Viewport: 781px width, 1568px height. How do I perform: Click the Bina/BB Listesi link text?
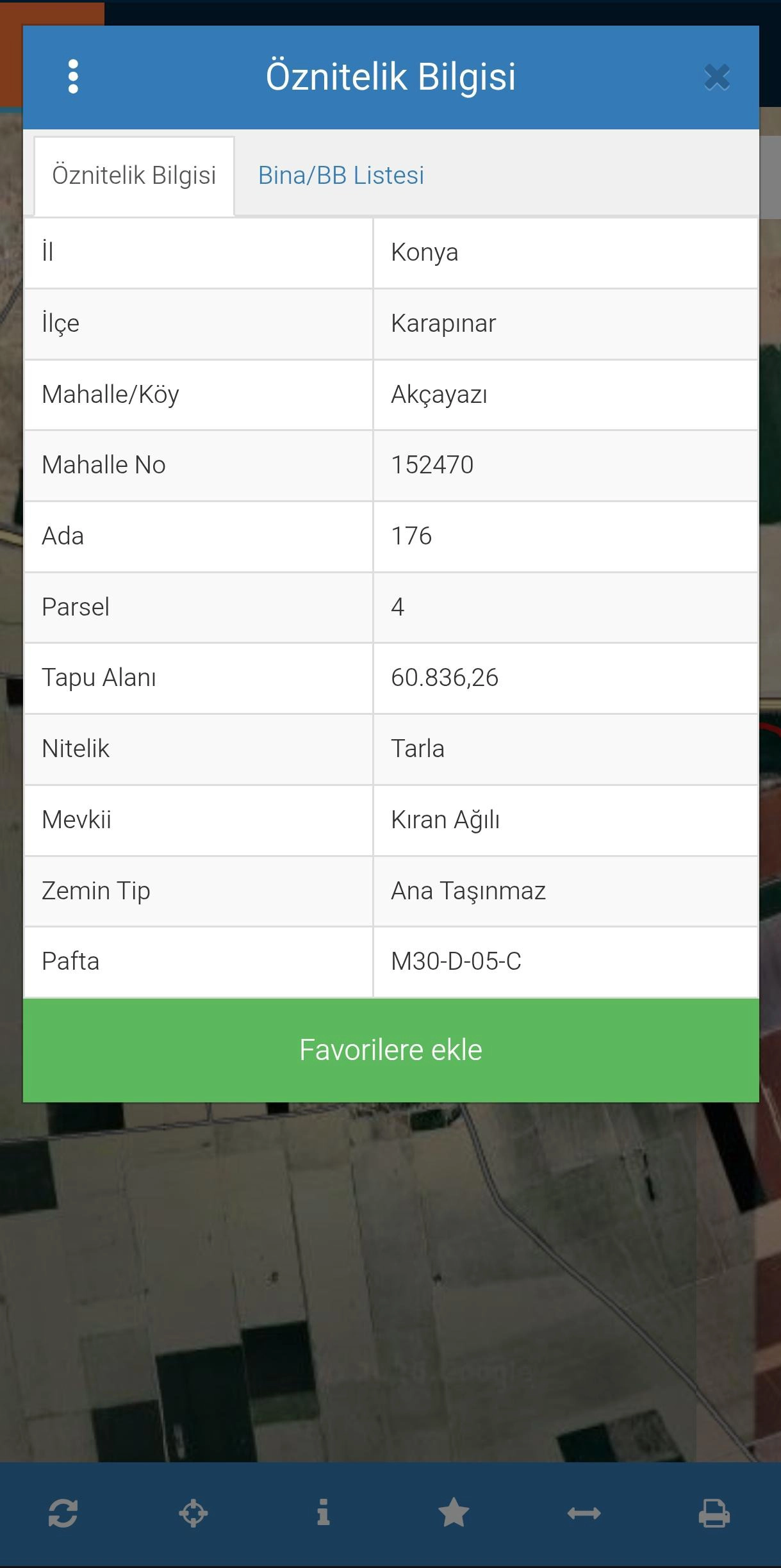click(341, 175)
